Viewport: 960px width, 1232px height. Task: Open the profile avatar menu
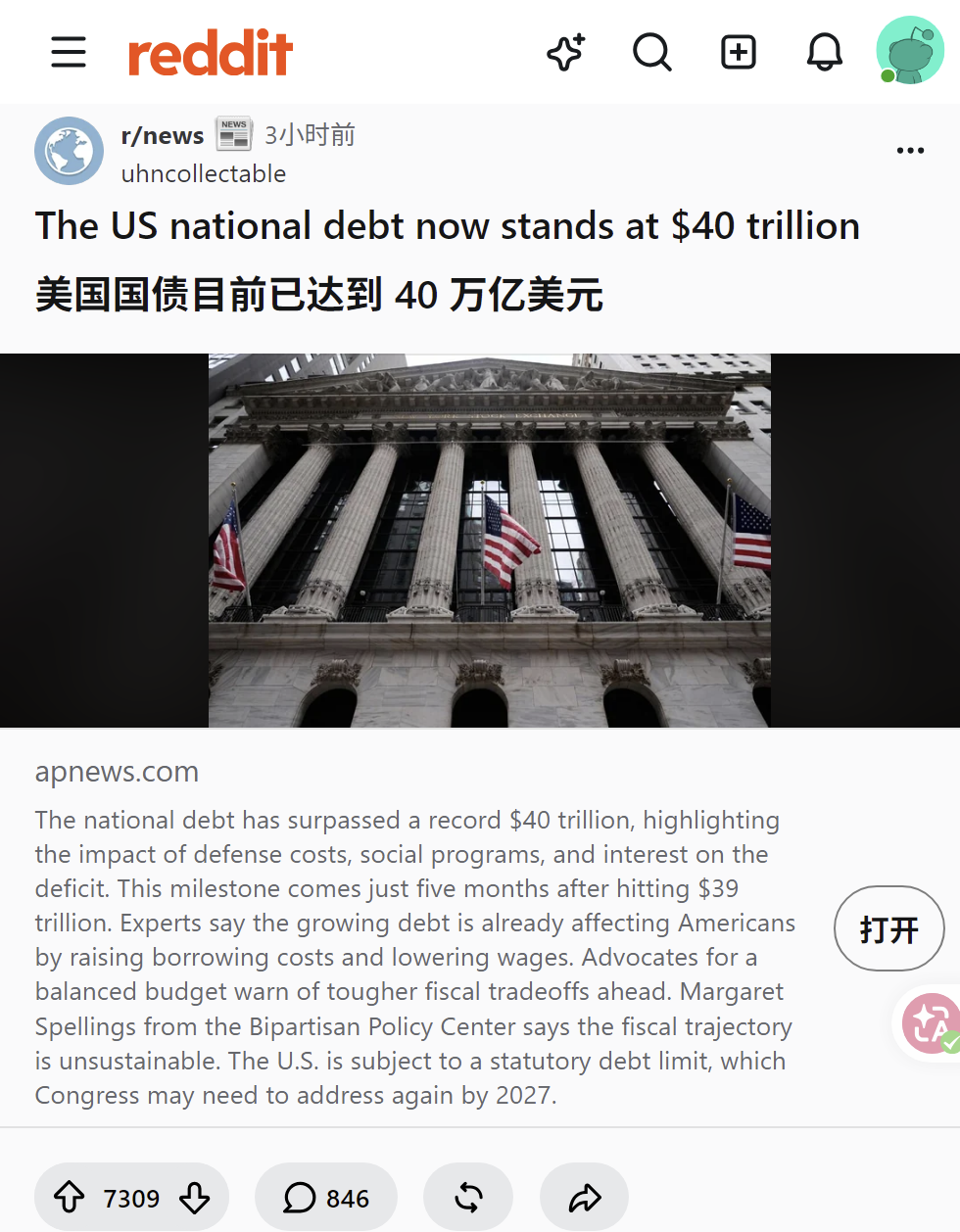coord(910,50)
